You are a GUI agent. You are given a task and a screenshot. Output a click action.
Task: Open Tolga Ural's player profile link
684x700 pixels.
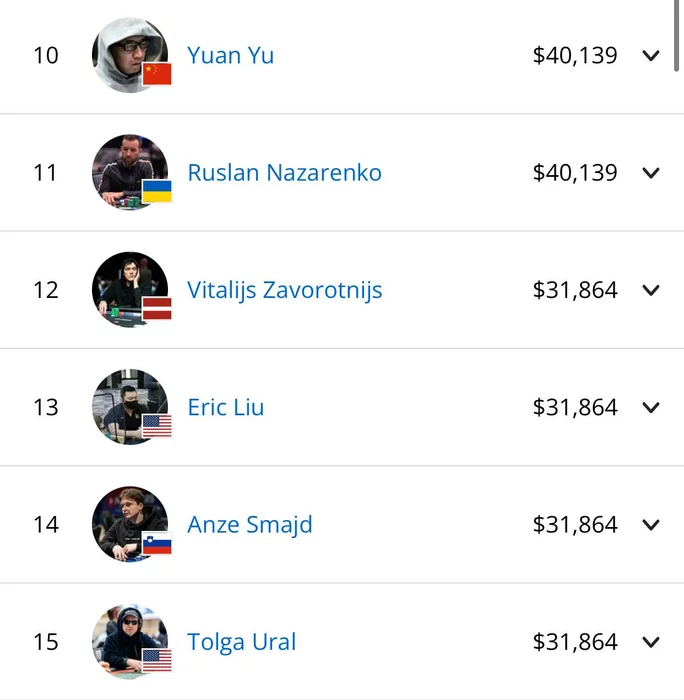241,641
